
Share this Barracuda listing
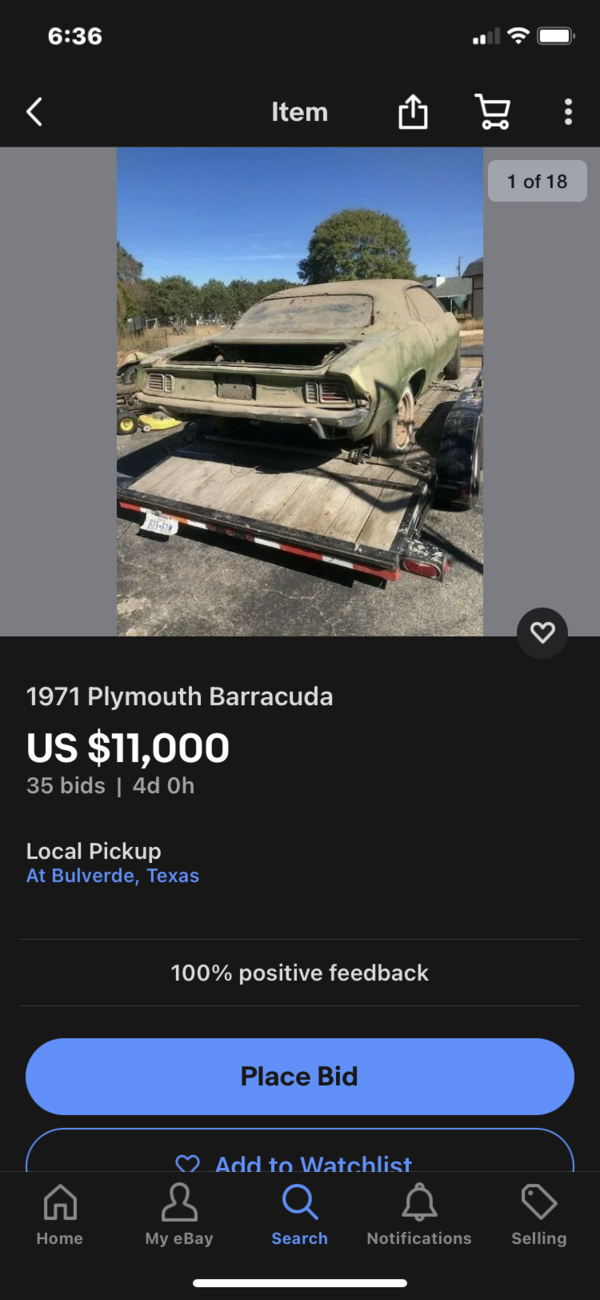pyautogui.click(x=413, y=112)
